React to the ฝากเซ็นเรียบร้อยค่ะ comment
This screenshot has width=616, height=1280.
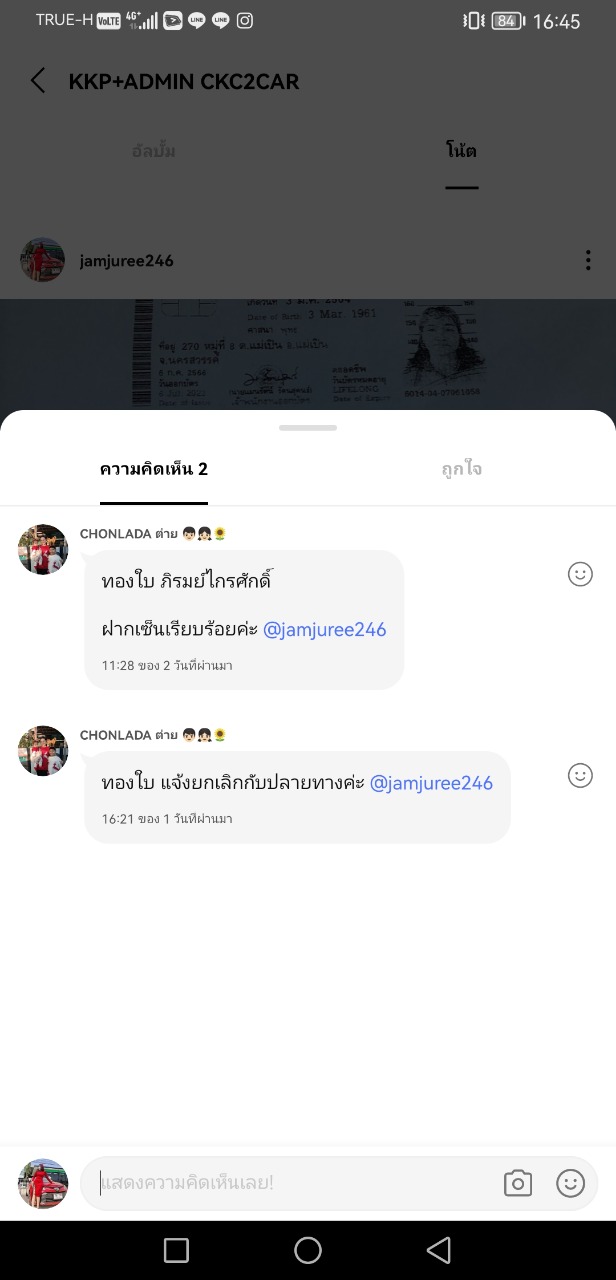tap(580, 574)
